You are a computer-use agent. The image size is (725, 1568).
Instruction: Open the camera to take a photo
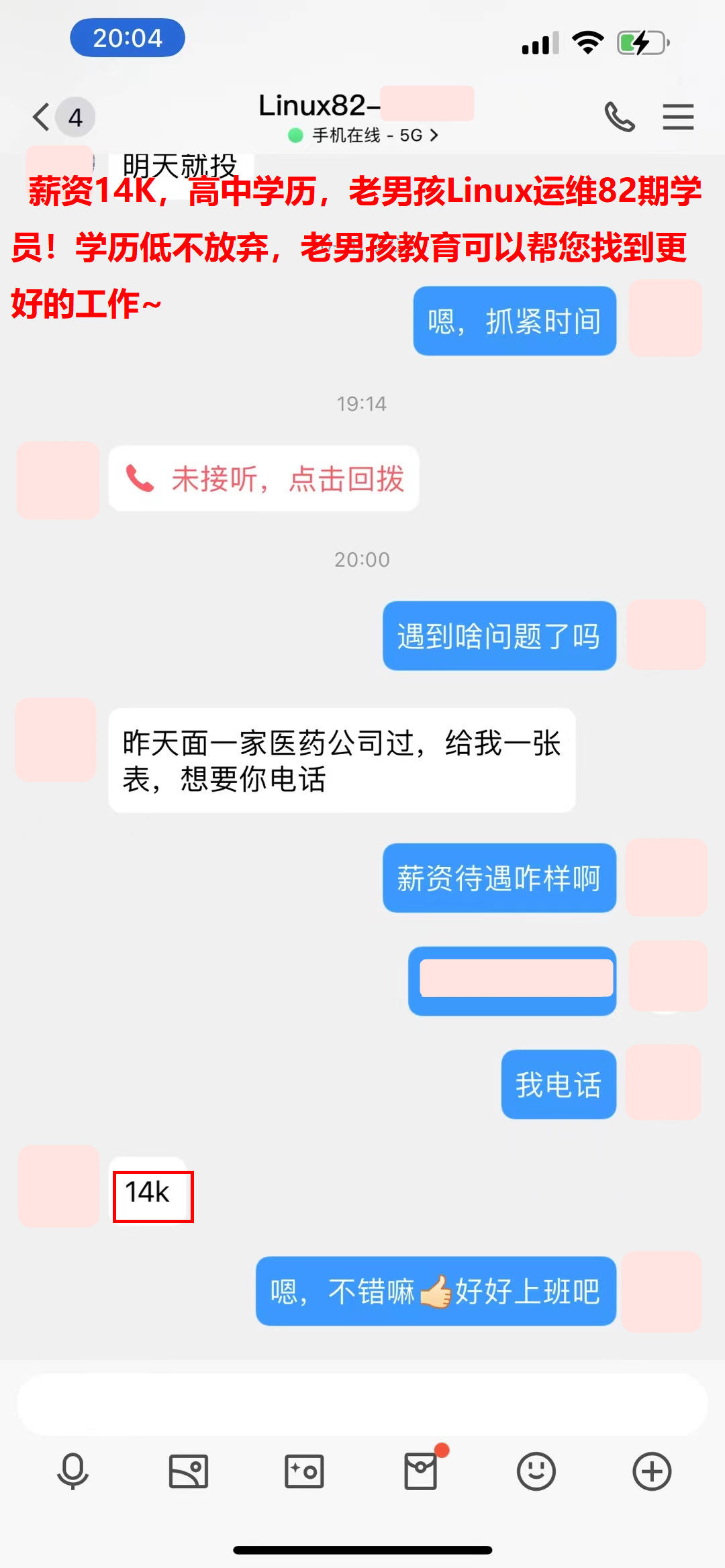click(x=304, y=1471)
